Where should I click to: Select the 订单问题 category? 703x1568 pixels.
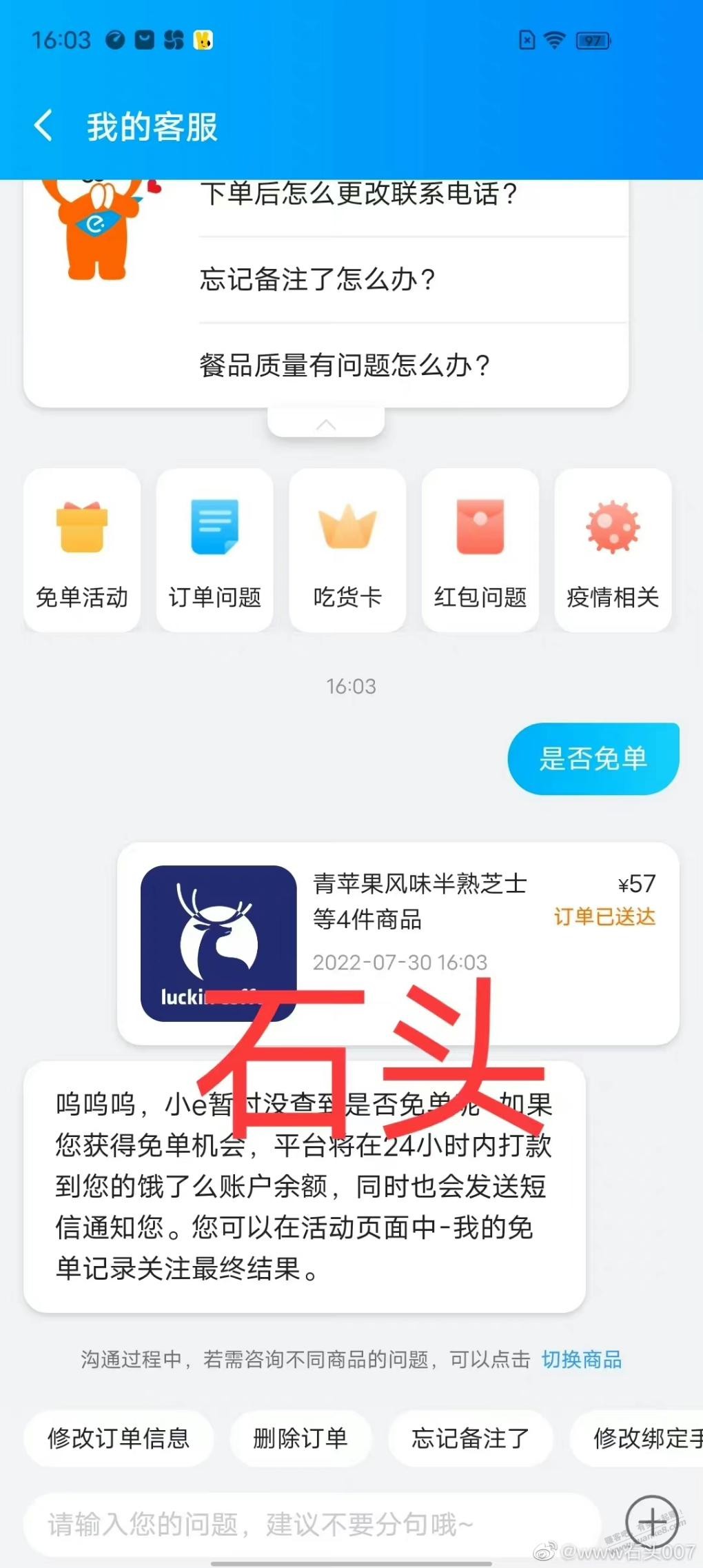click(x=214, y=550)
